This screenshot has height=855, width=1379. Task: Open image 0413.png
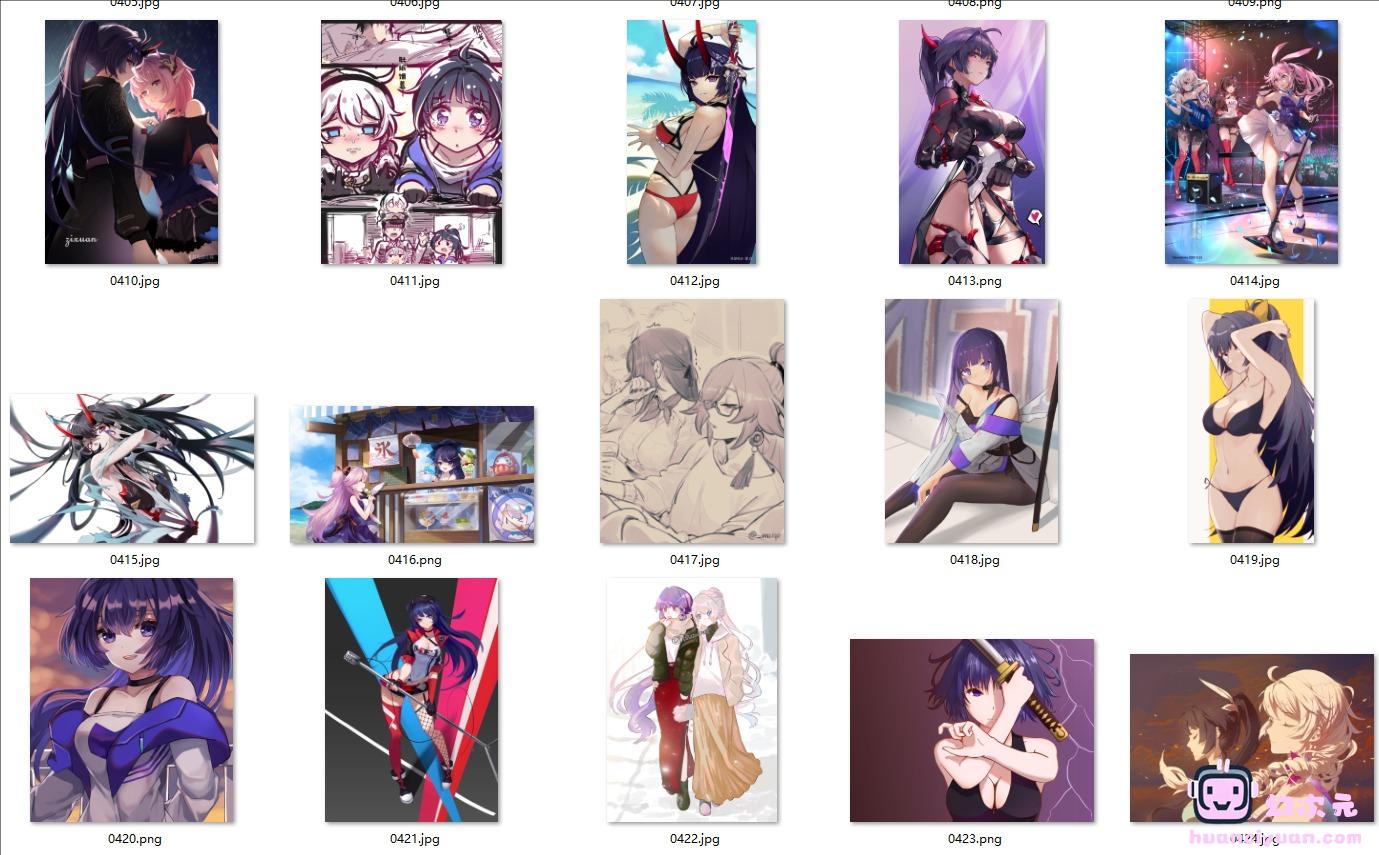coord(971,142)
